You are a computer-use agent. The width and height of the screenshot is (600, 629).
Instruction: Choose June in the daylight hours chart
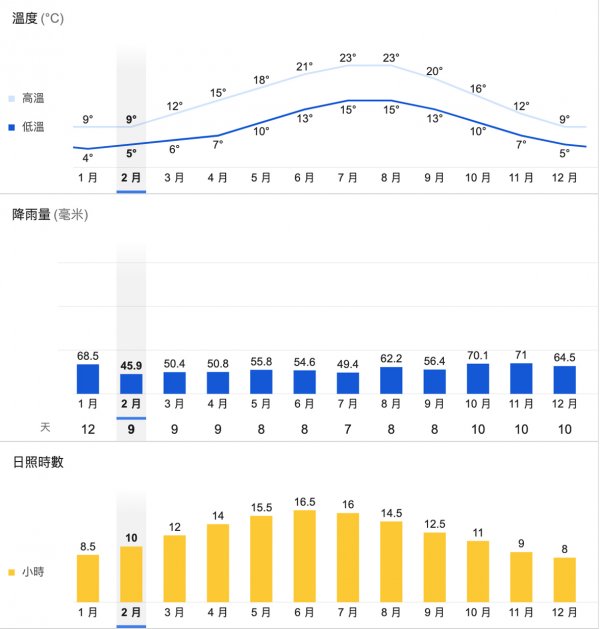pyautogui.click(x=305, y=610)
